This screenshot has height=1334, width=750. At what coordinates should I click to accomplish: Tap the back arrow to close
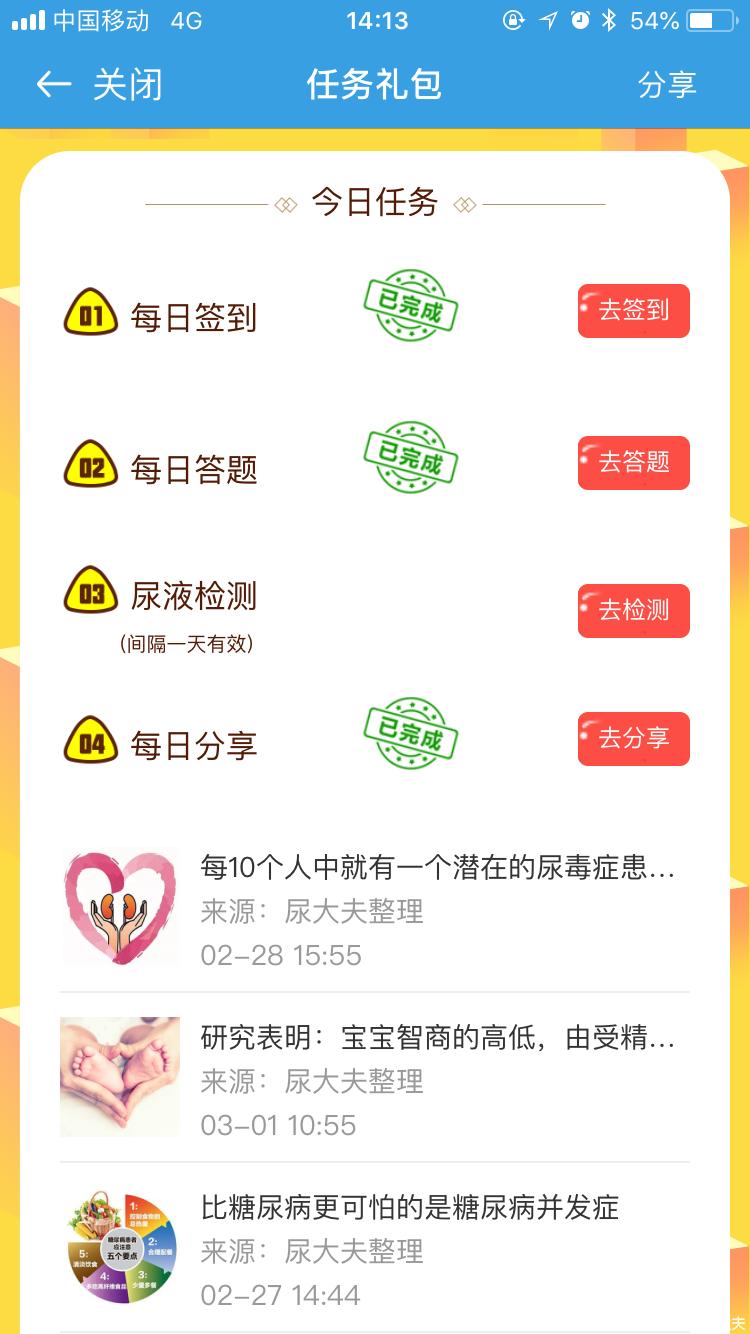[55, 85]
